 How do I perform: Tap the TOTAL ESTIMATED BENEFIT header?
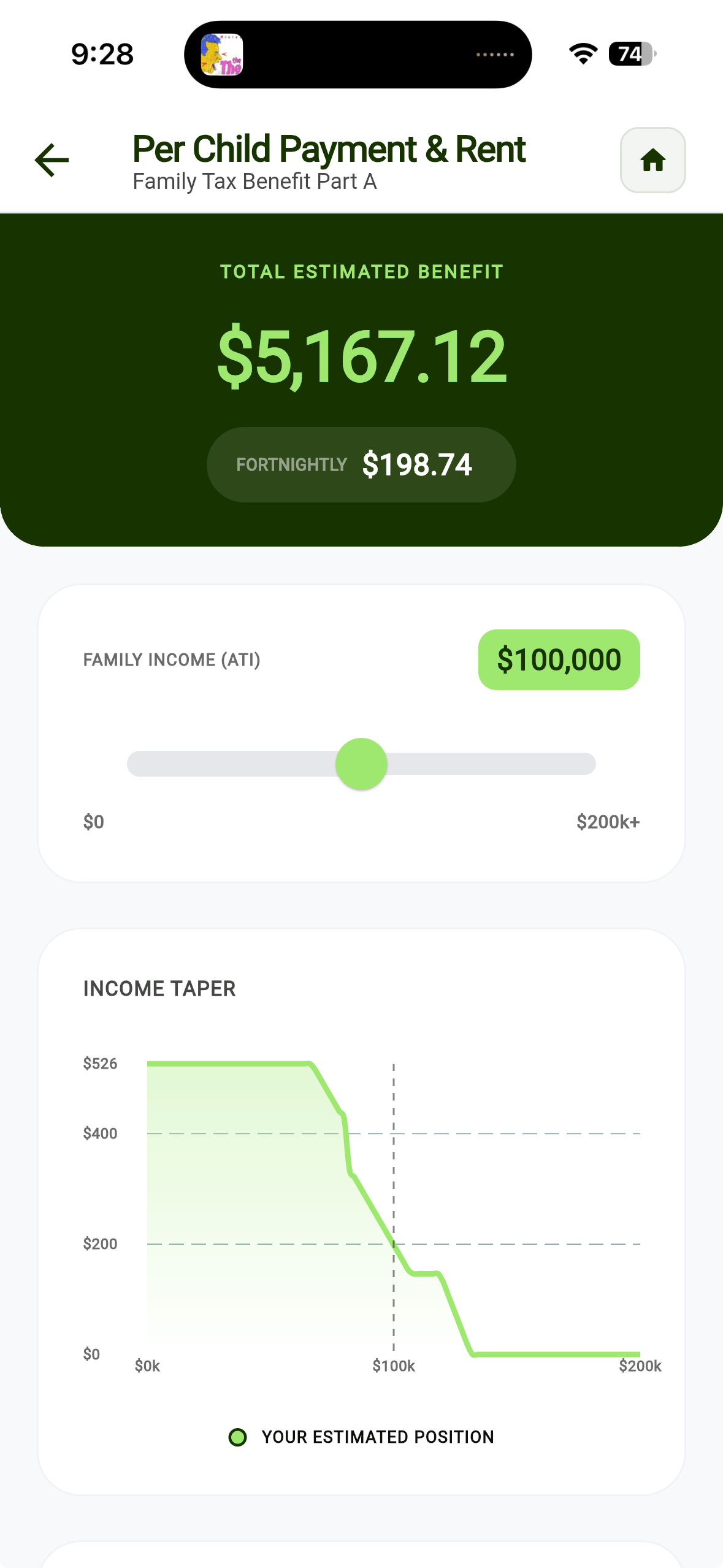361,271
